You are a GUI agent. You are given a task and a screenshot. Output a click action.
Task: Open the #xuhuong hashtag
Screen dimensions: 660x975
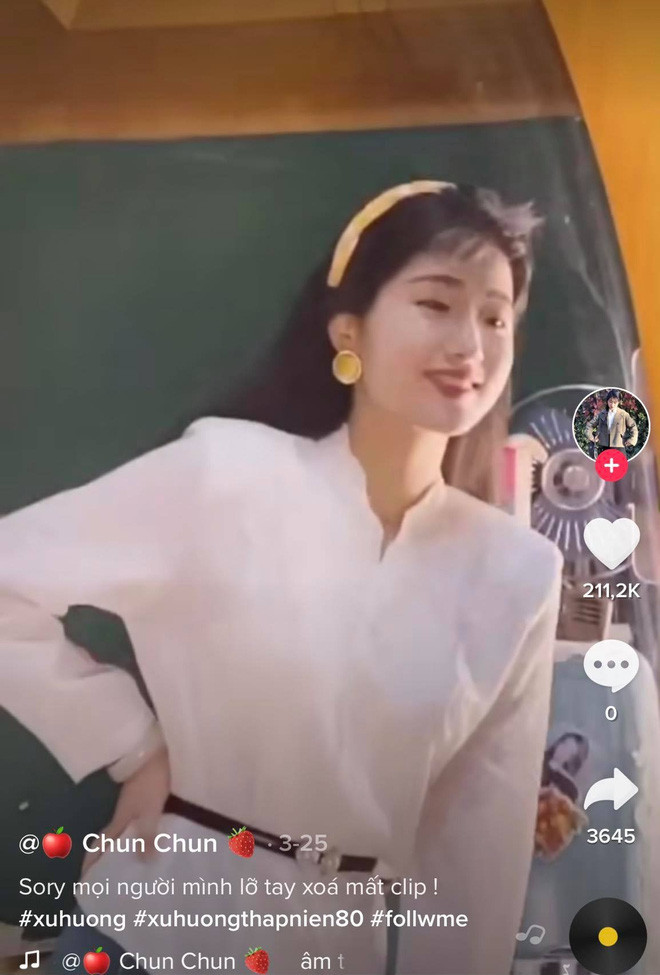[x=72, y=917]
